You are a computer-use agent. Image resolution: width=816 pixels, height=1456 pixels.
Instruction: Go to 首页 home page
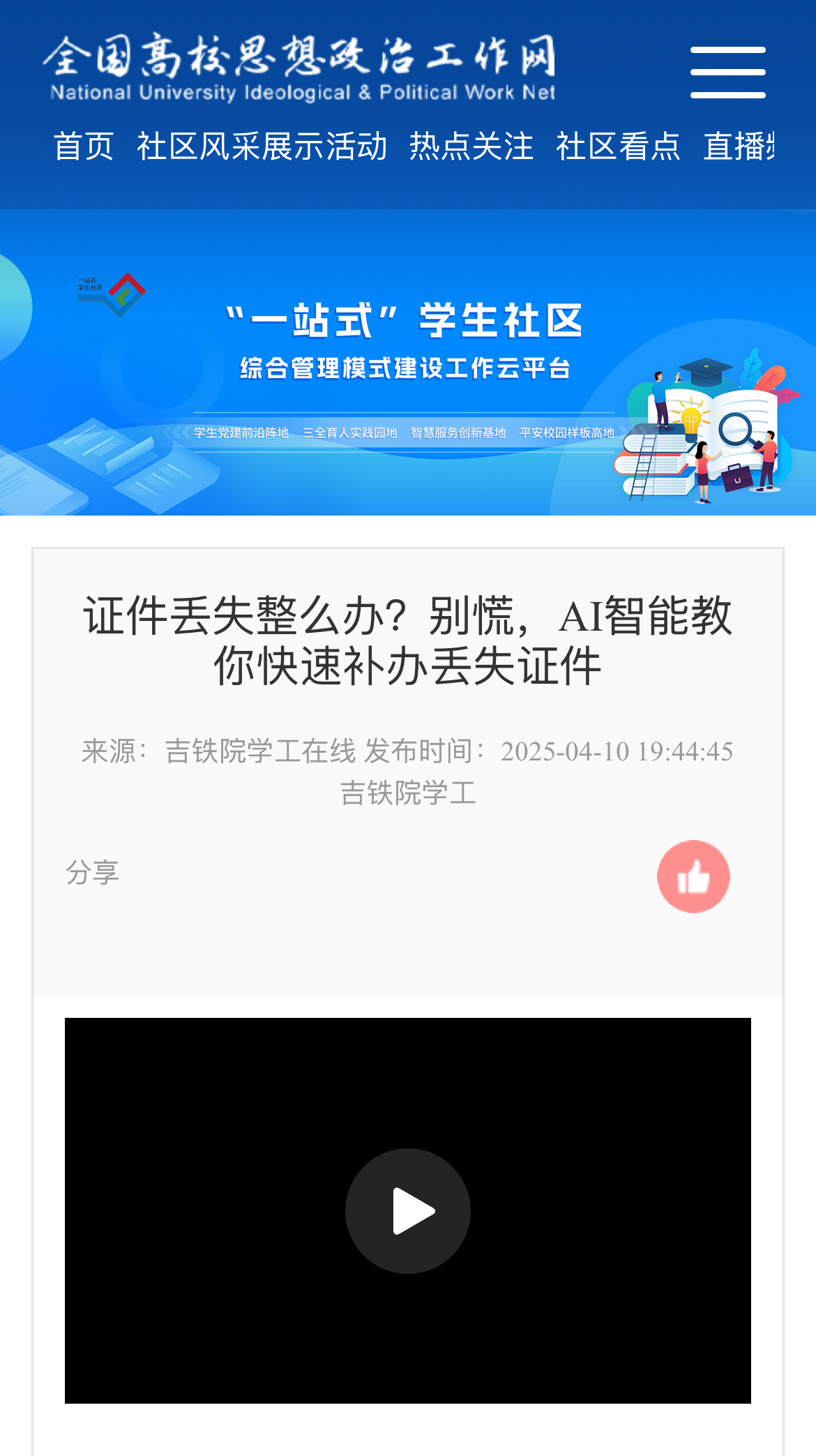pos(84,147)
